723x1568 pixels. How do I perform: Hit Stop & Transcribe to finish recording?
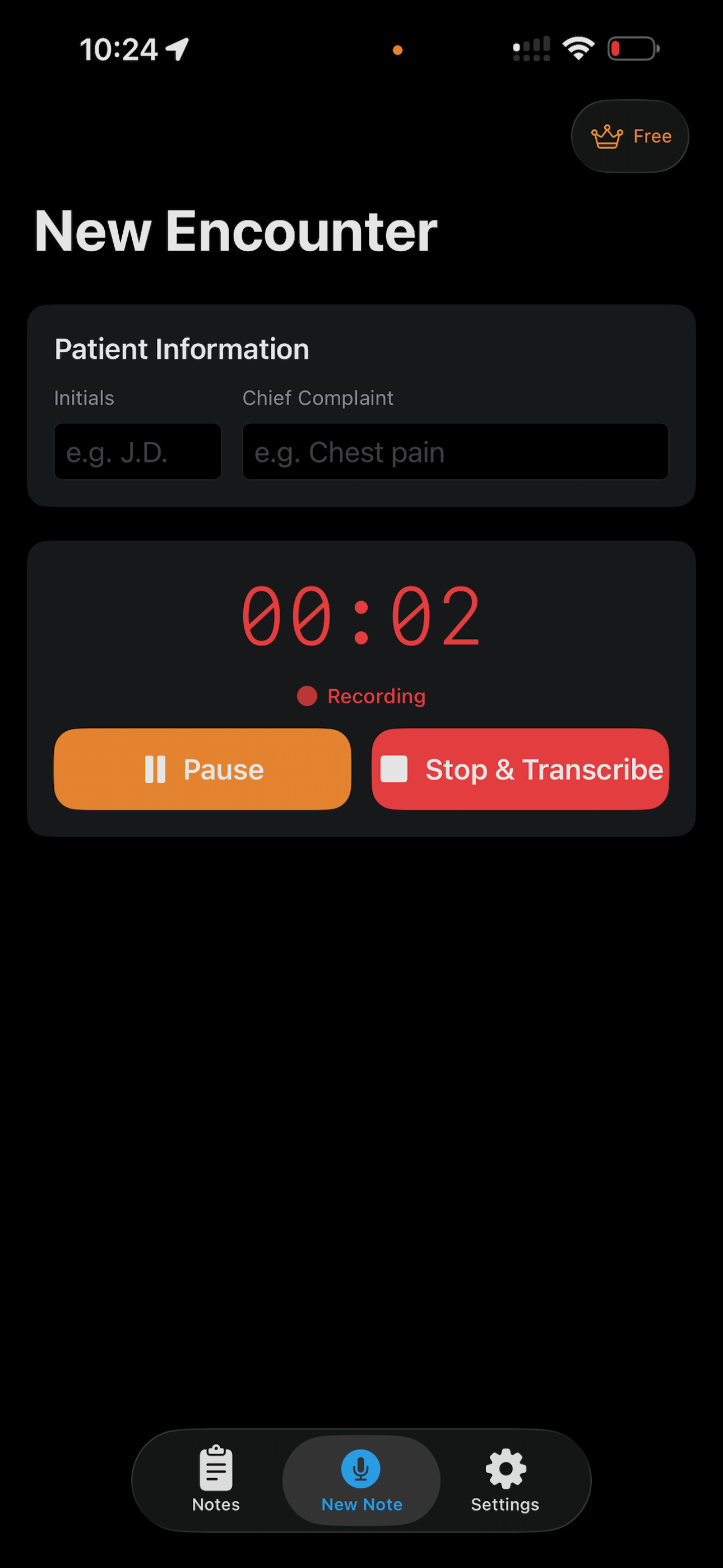[520, 769]
